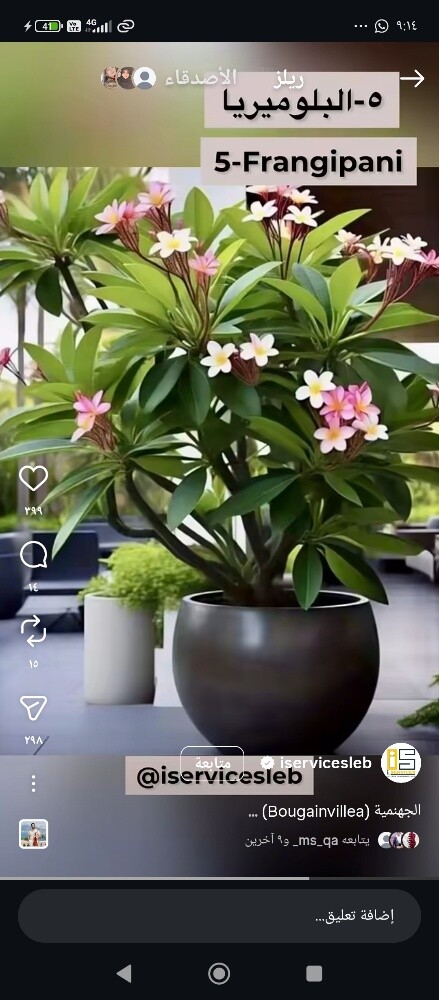The height and width of the screenshot is (1000, 439).
Task: Open the audio track thumbnail
Action: coord(33,834)
